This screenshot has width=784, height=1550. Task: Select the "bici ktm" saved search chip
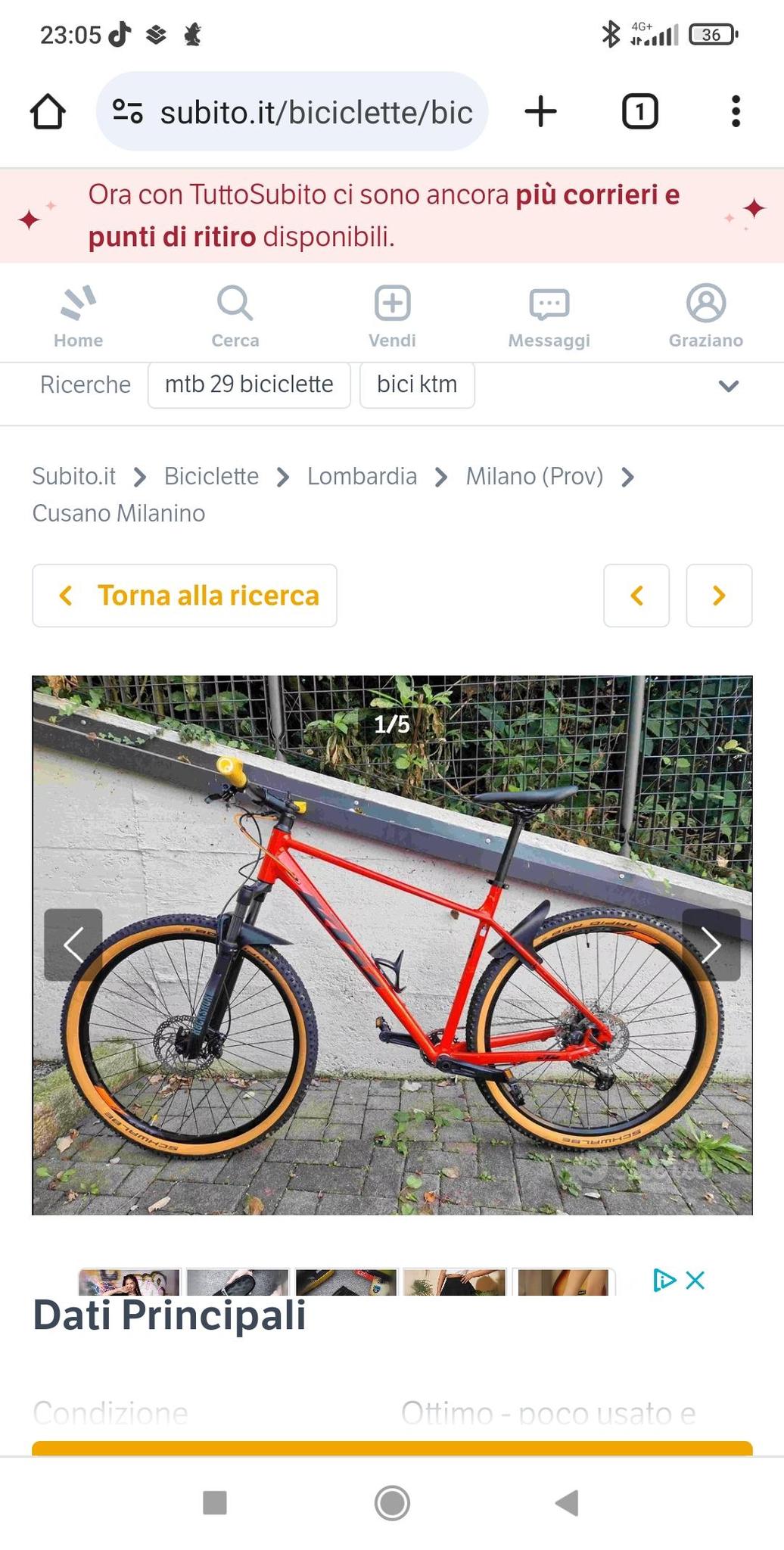tap(417, 384)
